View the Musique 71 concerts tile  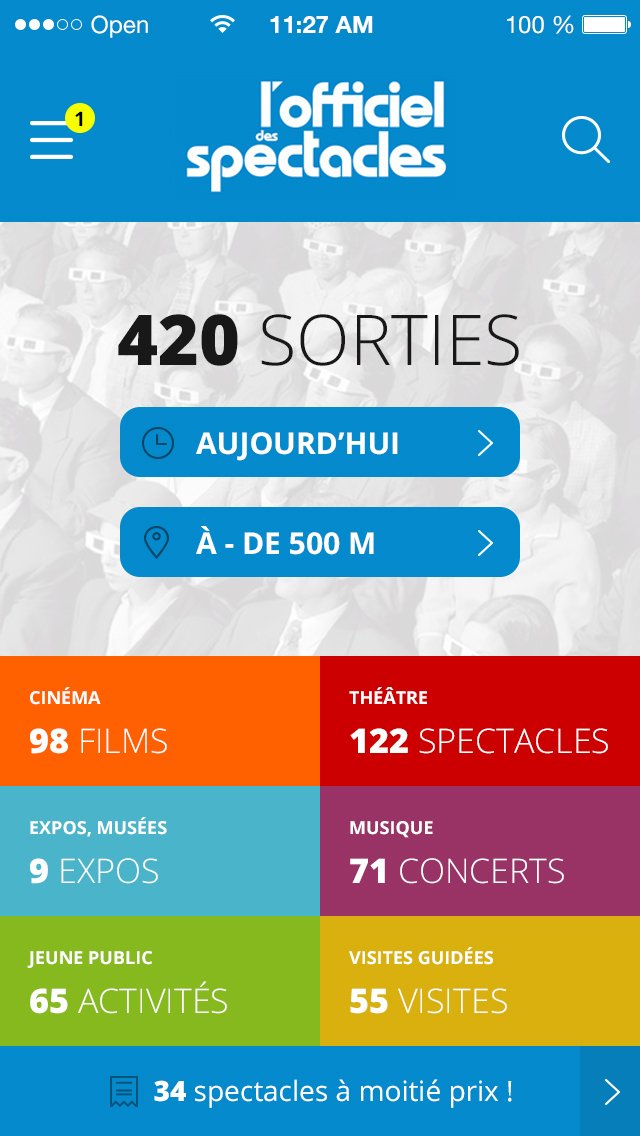click(x=480, y=851)
